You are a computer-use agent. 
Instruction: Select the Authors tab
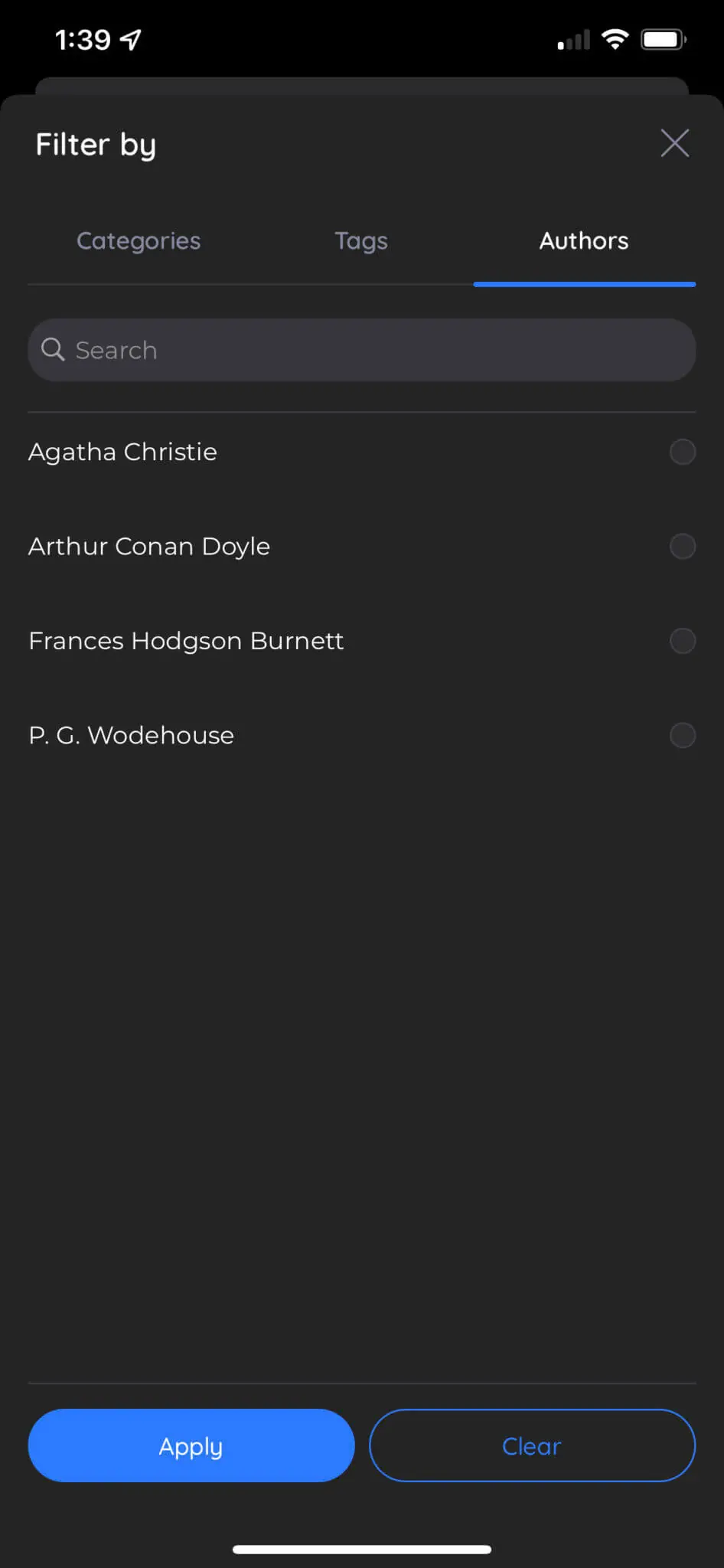pos(584,241)
